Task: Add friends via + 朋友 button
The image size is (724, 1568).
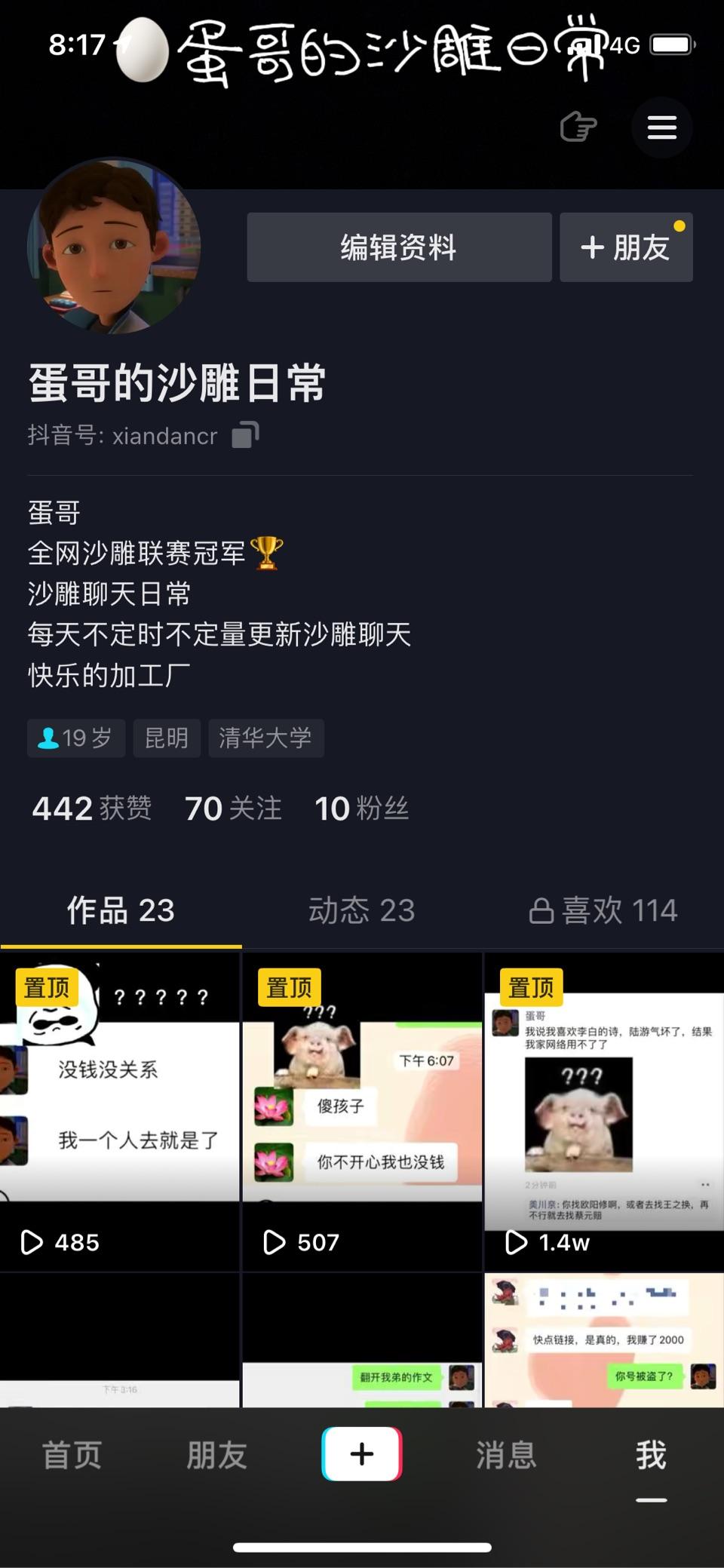Action: 626,247
